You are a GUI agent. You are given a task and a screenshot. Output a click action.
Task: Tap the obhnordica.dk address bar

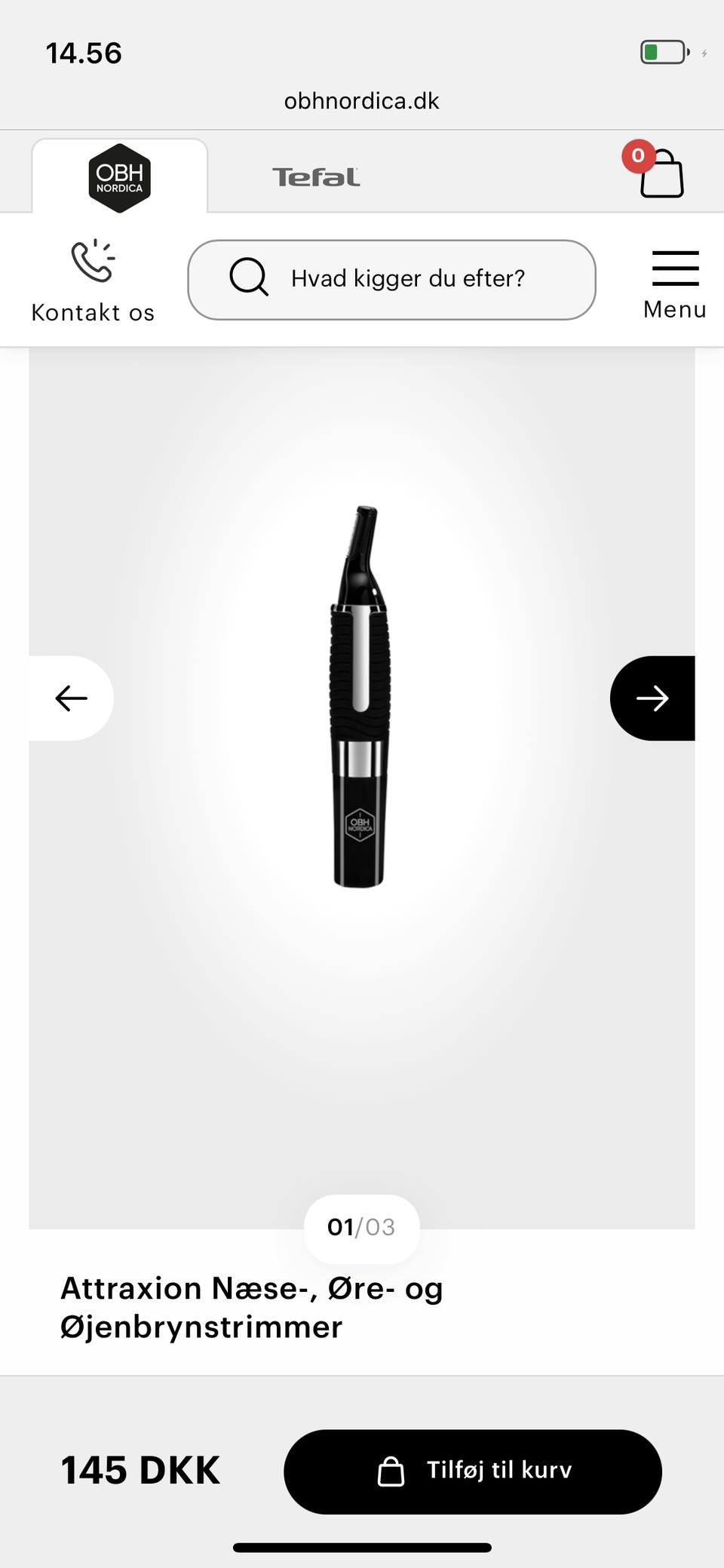[361, 101]
